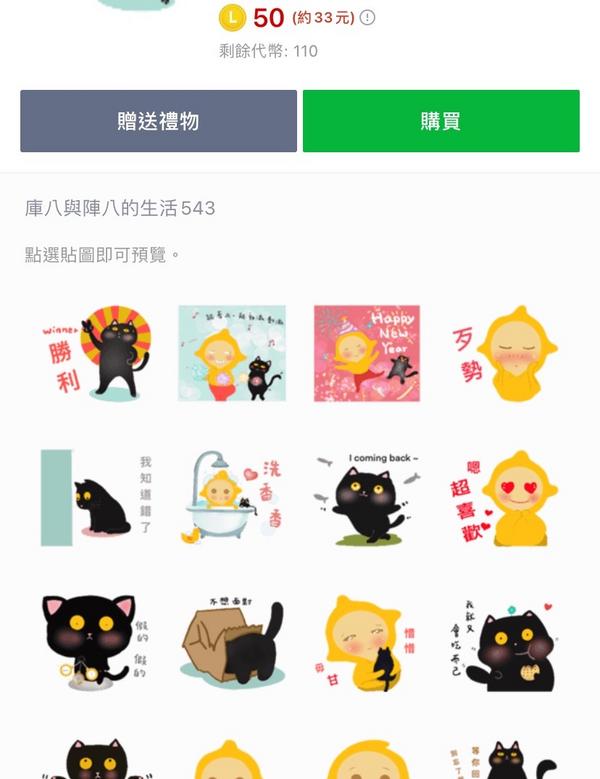Preview the cat in cardboard box sticker
Viewport: 600px width, 779px height.
tap(232, 640)
